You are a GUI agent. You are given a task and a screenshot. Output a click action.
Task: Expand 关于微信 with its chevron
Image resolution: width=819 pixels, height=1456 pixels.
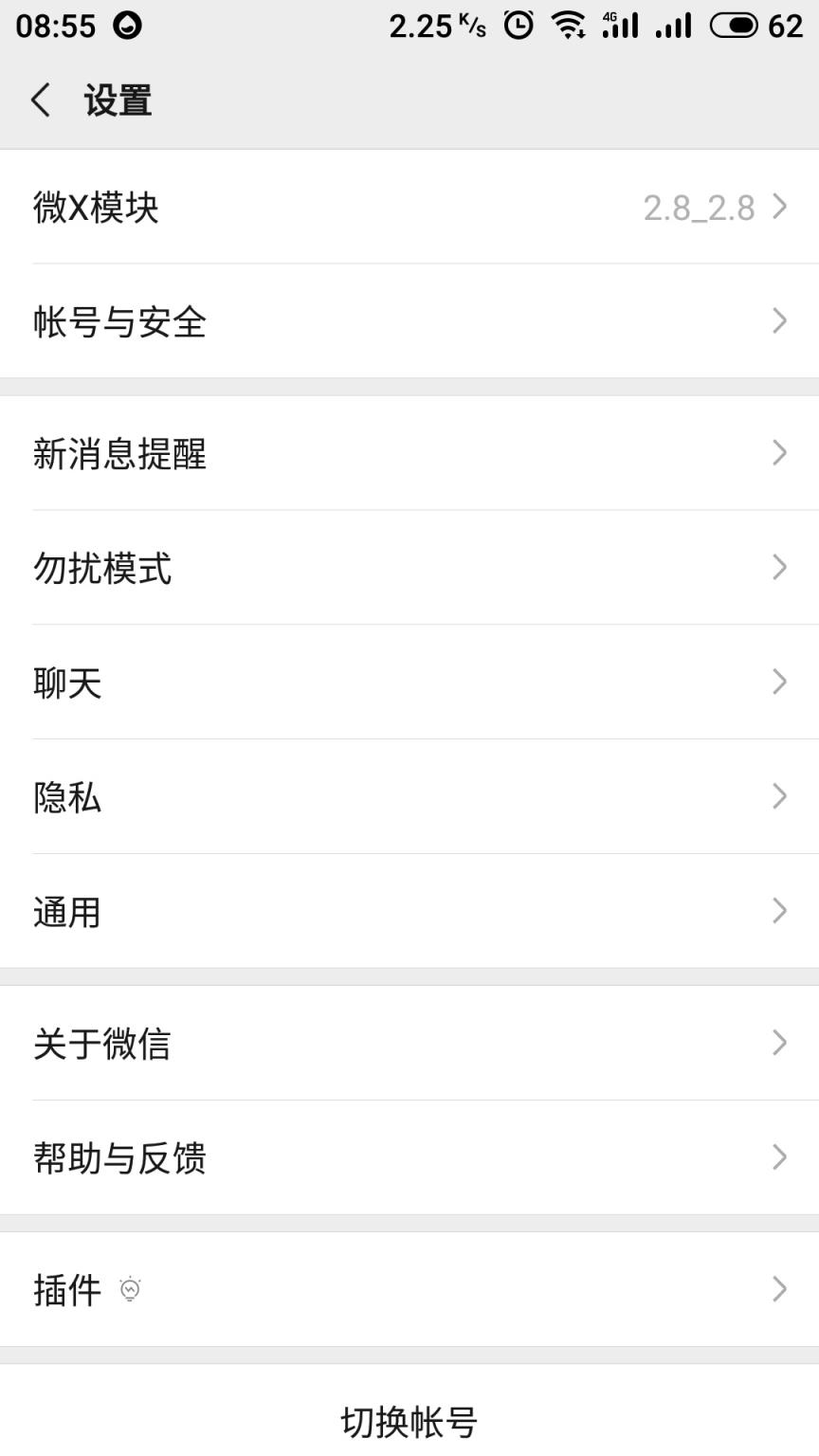point(778,1043)
